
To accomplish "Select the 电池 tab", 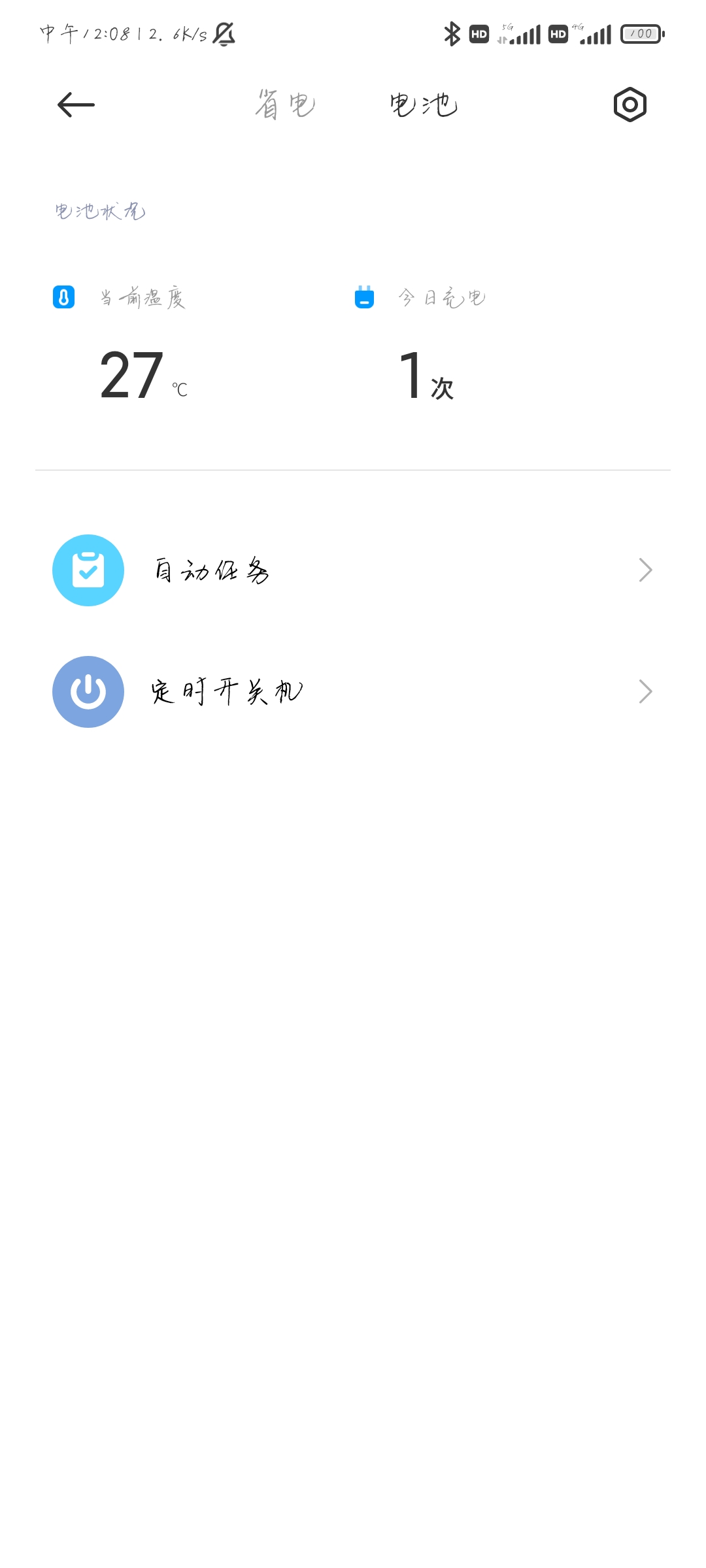I will pyautogui.click(x=424, y=105).
